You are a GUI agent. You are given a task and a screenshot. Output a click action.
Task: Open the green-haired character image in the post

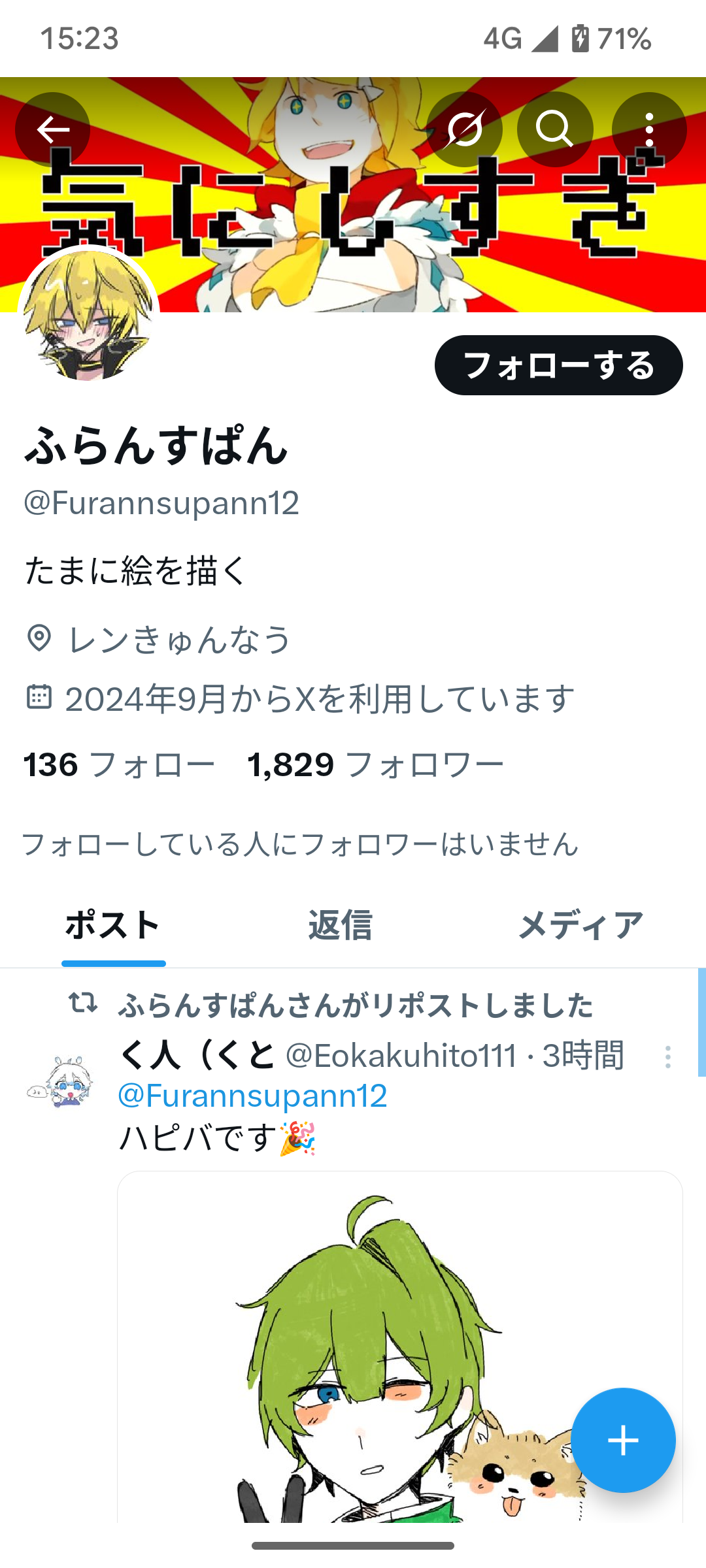400,1347
